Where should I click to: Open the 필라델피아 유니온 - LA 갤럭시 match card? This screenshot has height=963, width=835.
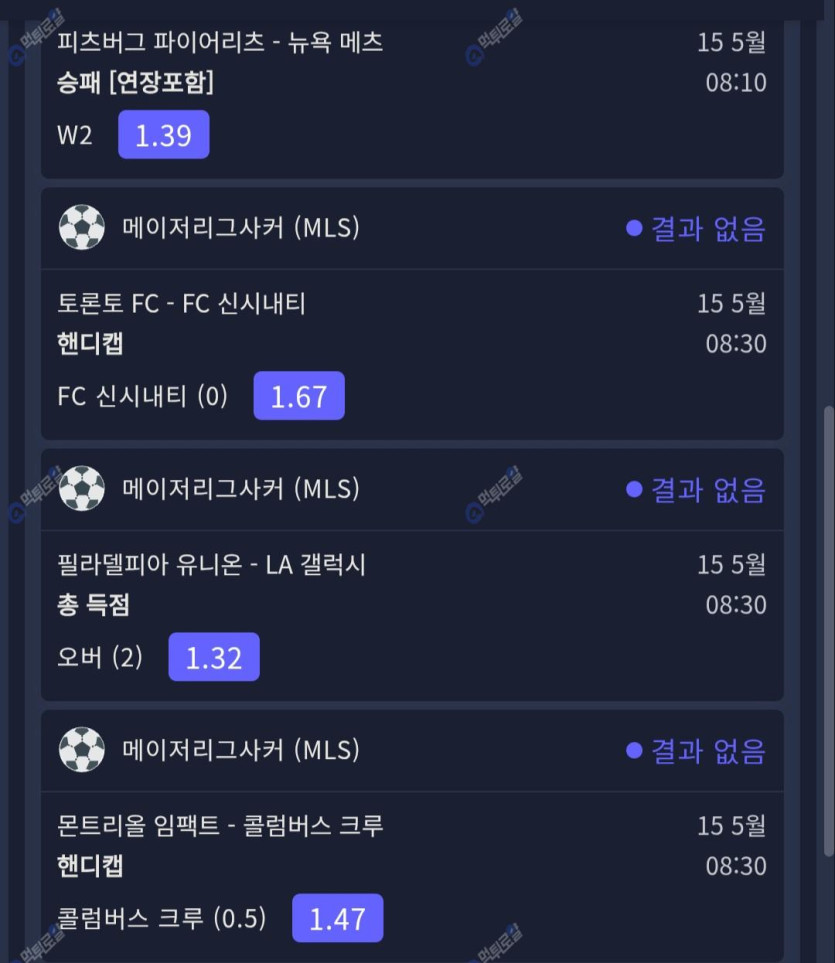pos(212,565)
